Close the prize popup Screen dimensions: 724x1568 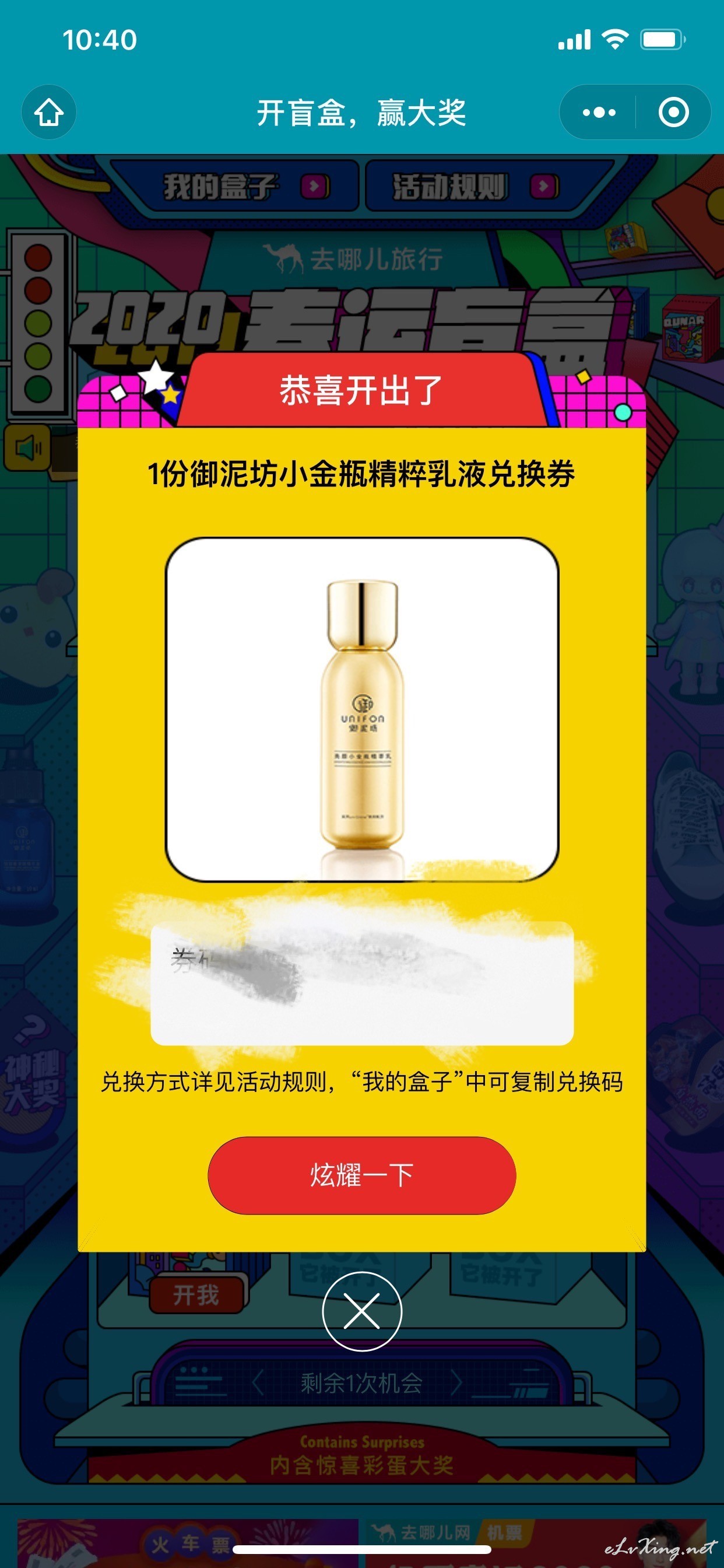click(x=362, y=1311)
